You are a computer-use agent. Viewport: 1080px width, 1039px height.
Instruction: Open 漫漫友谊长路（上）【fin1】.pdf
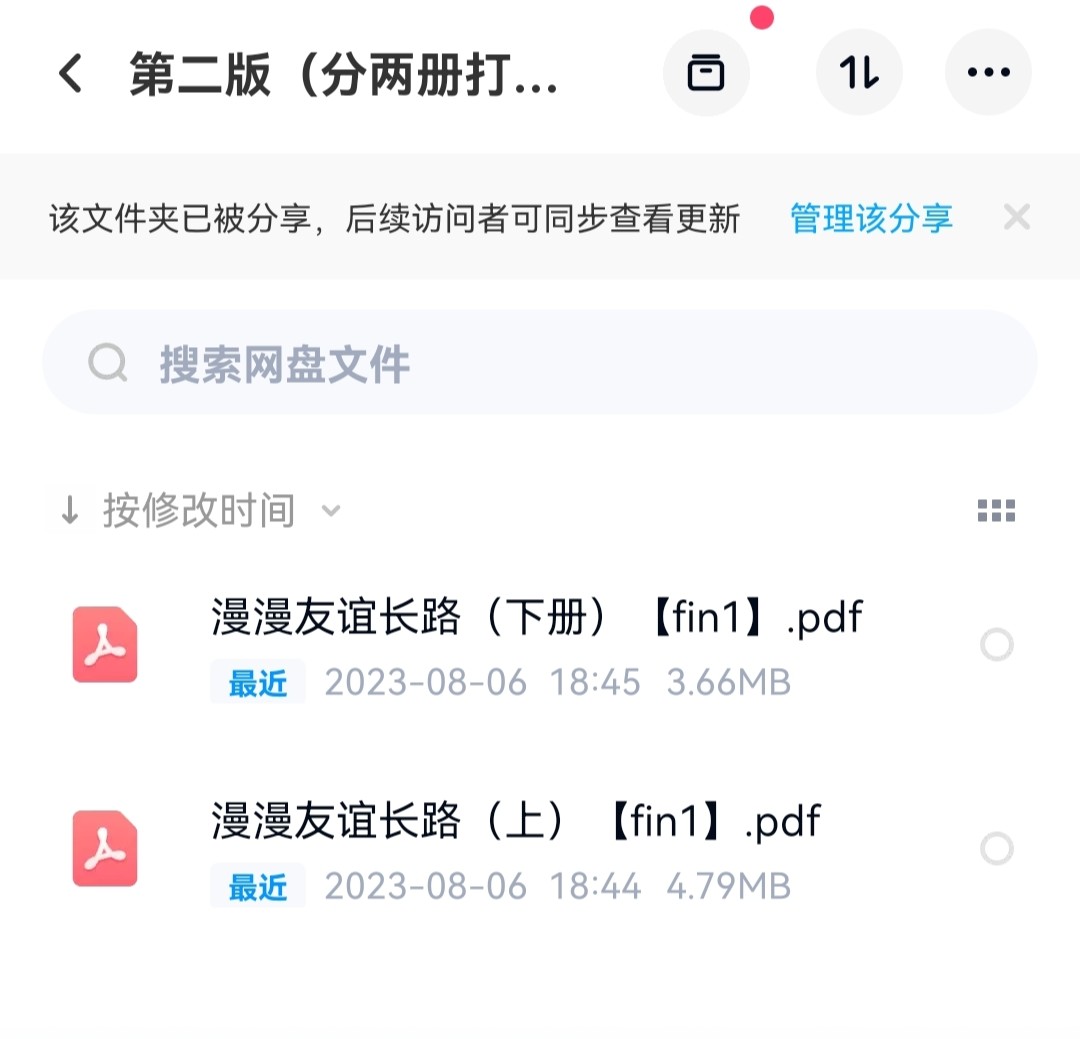coord(515,822)
